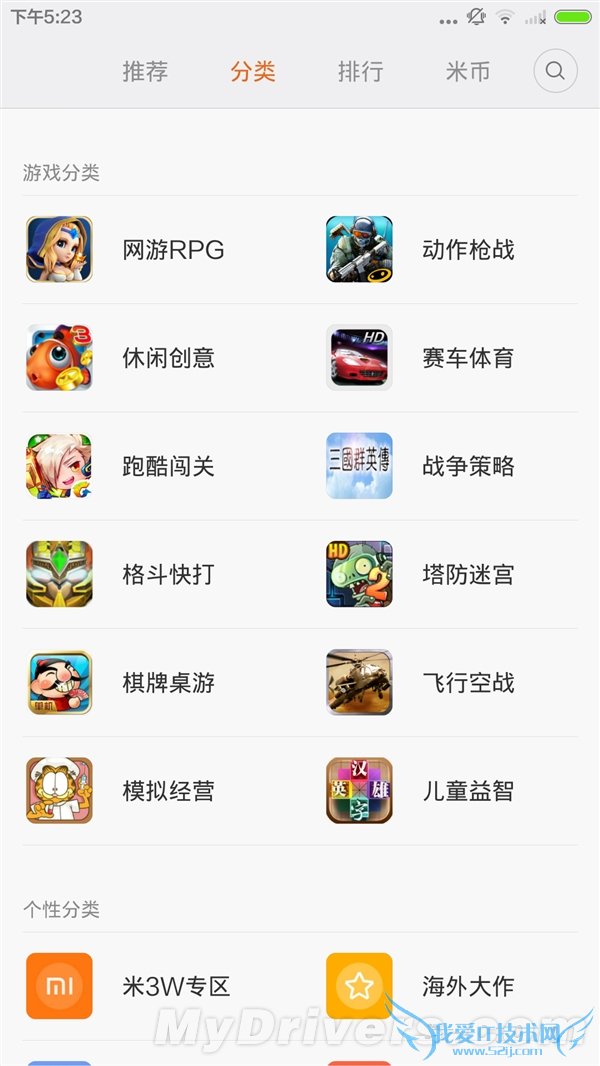Browse 格斗快打 games
600x1066 pixels.
pyautogui.click(x=150, y=575)
